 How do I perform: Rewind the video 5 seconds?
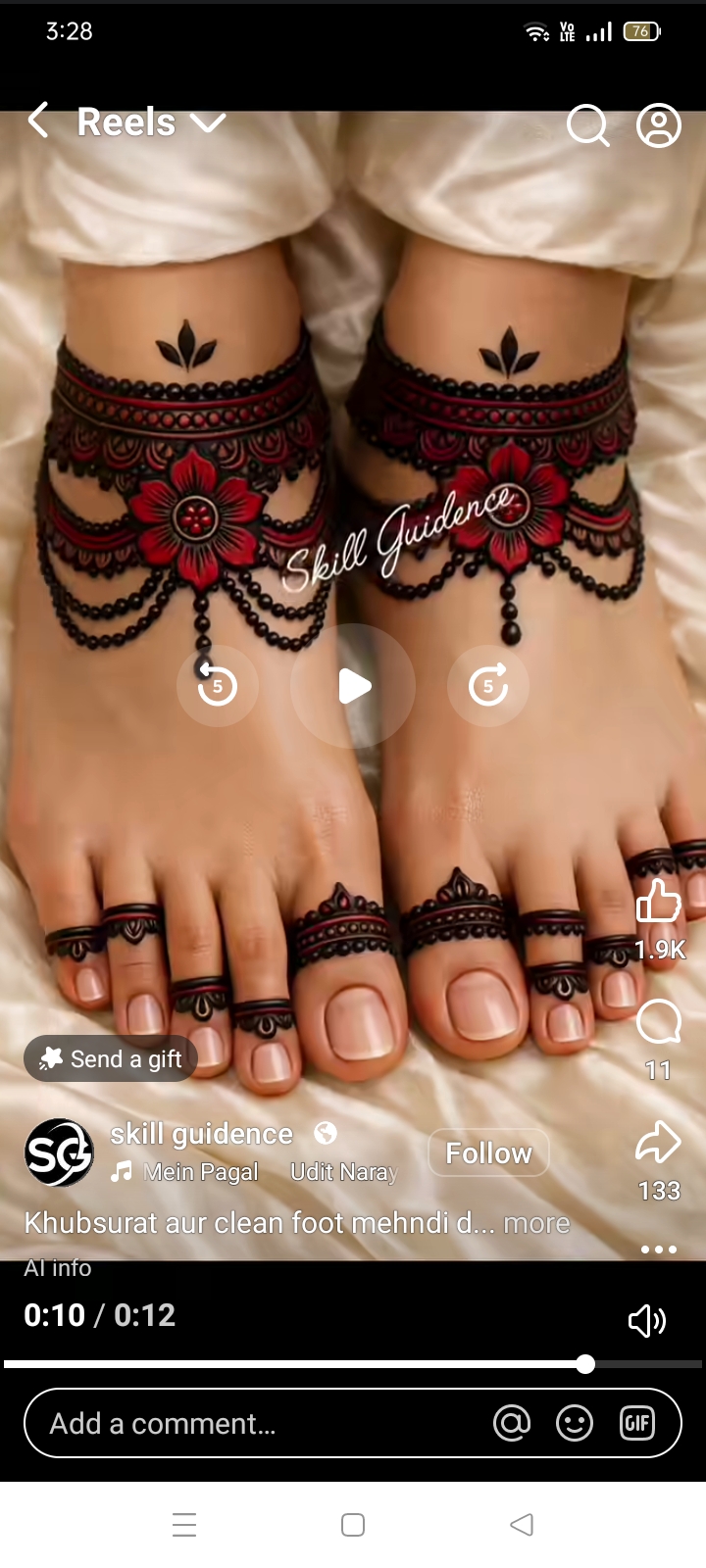[x=218, y=685]
